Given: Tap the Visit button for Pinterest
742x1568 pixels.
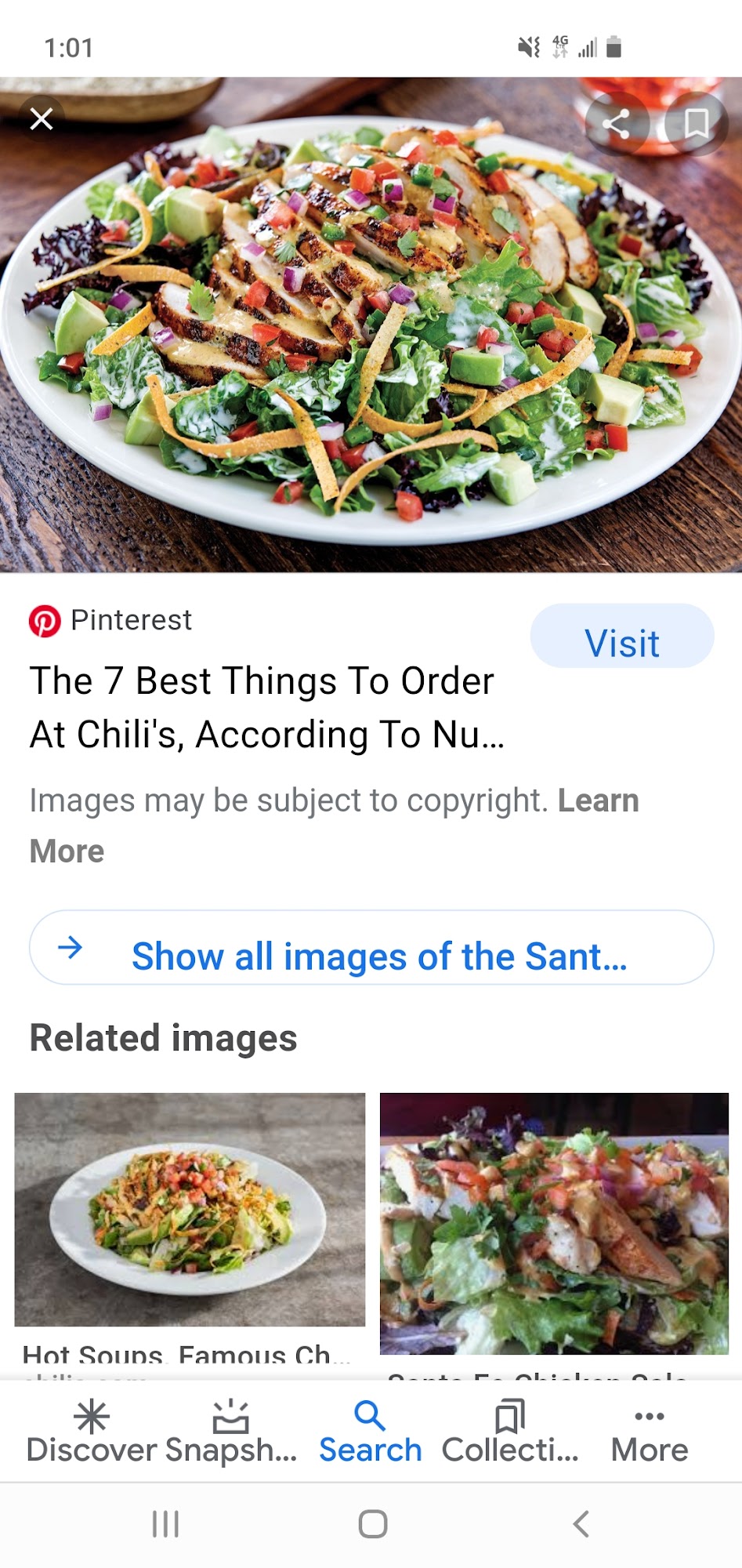Looking at the screenshot, I should pyautogui.click(x=621, y=637).
